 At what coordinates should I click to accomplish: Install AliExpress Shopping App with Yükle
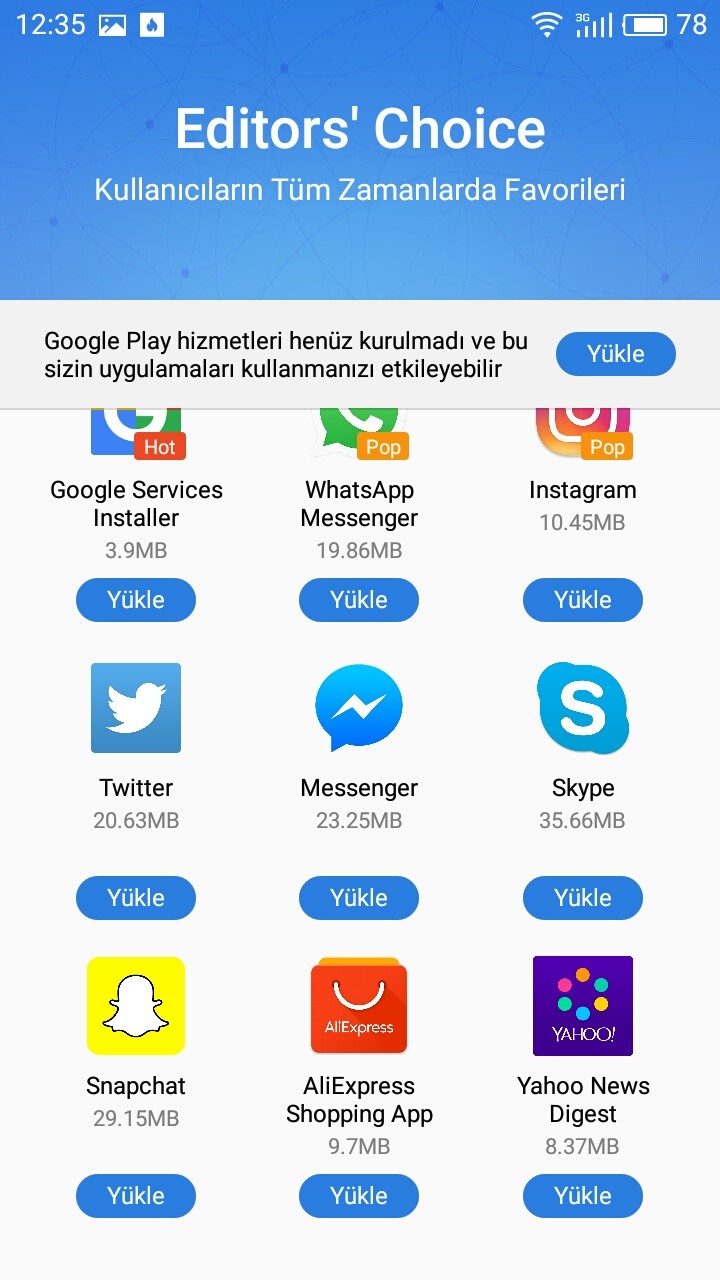click(x=359, y=1196)
